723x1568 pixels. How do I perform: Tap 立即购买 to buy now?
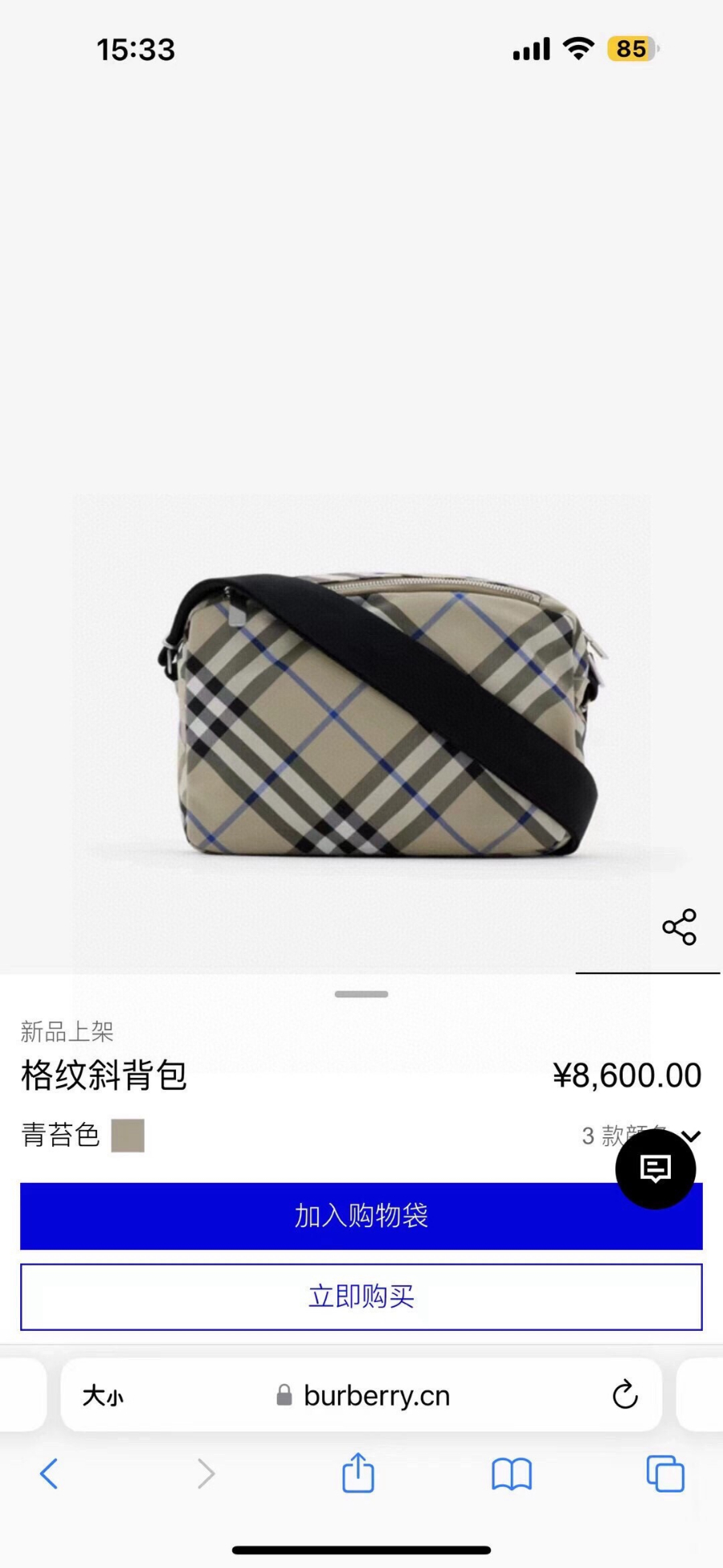(x=361, y=1296)
